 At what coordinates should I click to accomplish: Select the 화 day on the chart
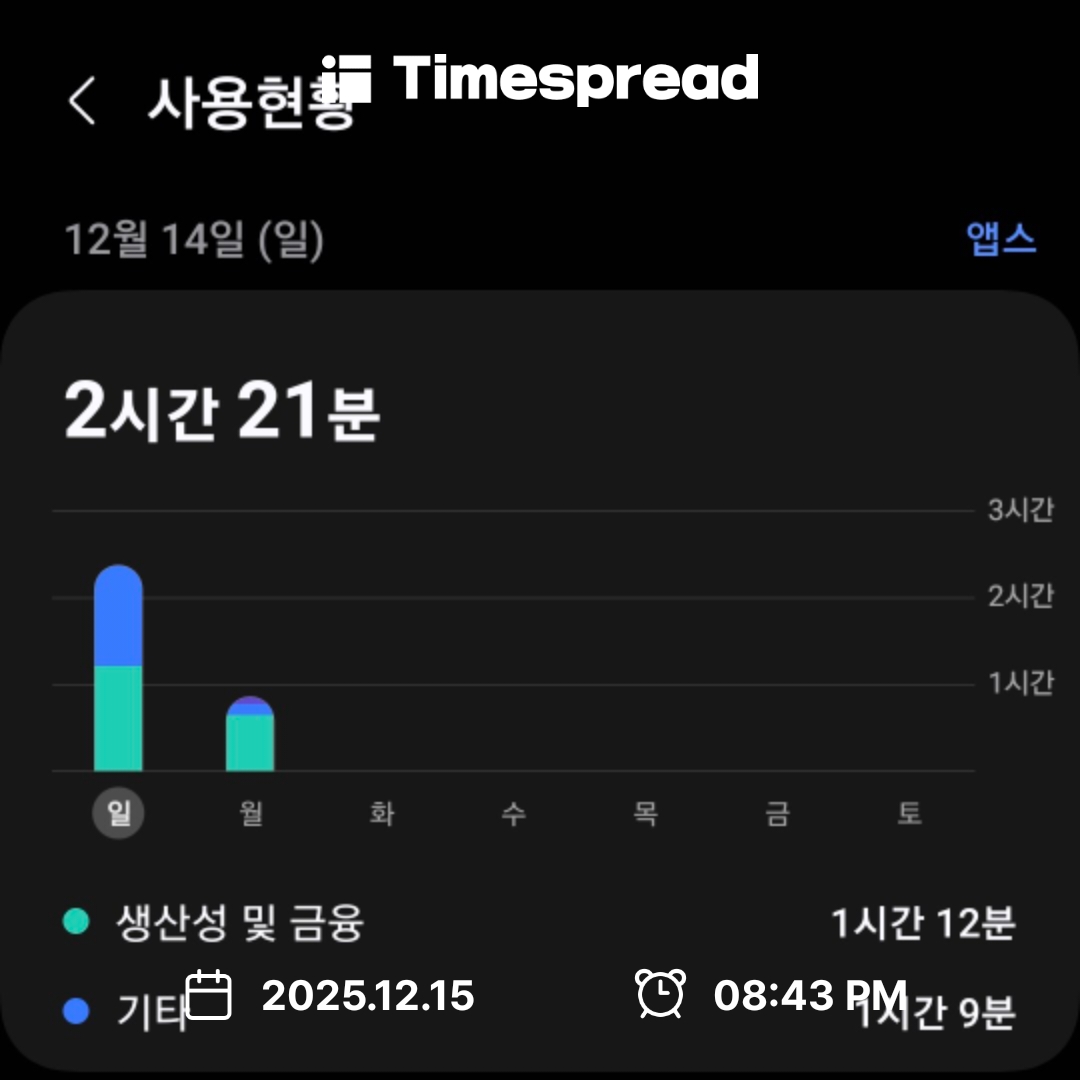coord(382,814)
